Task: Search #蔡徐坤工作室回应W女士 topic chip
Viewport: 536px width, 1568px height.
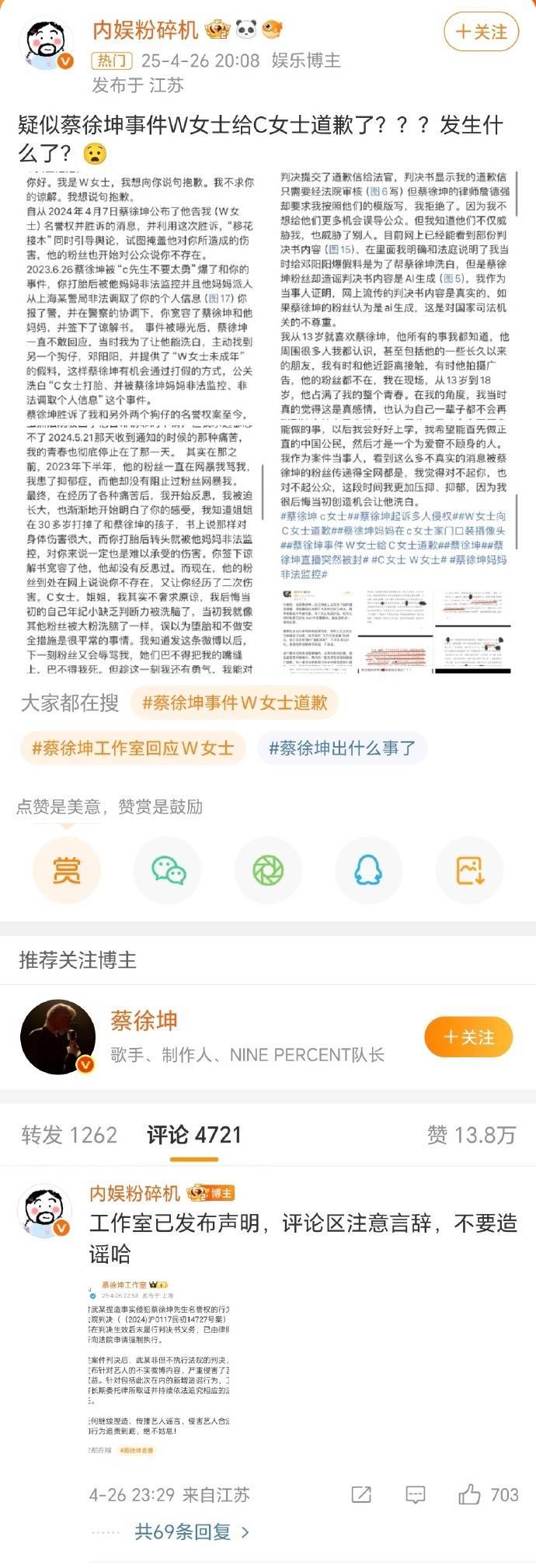Action: (x=133, y=748)
